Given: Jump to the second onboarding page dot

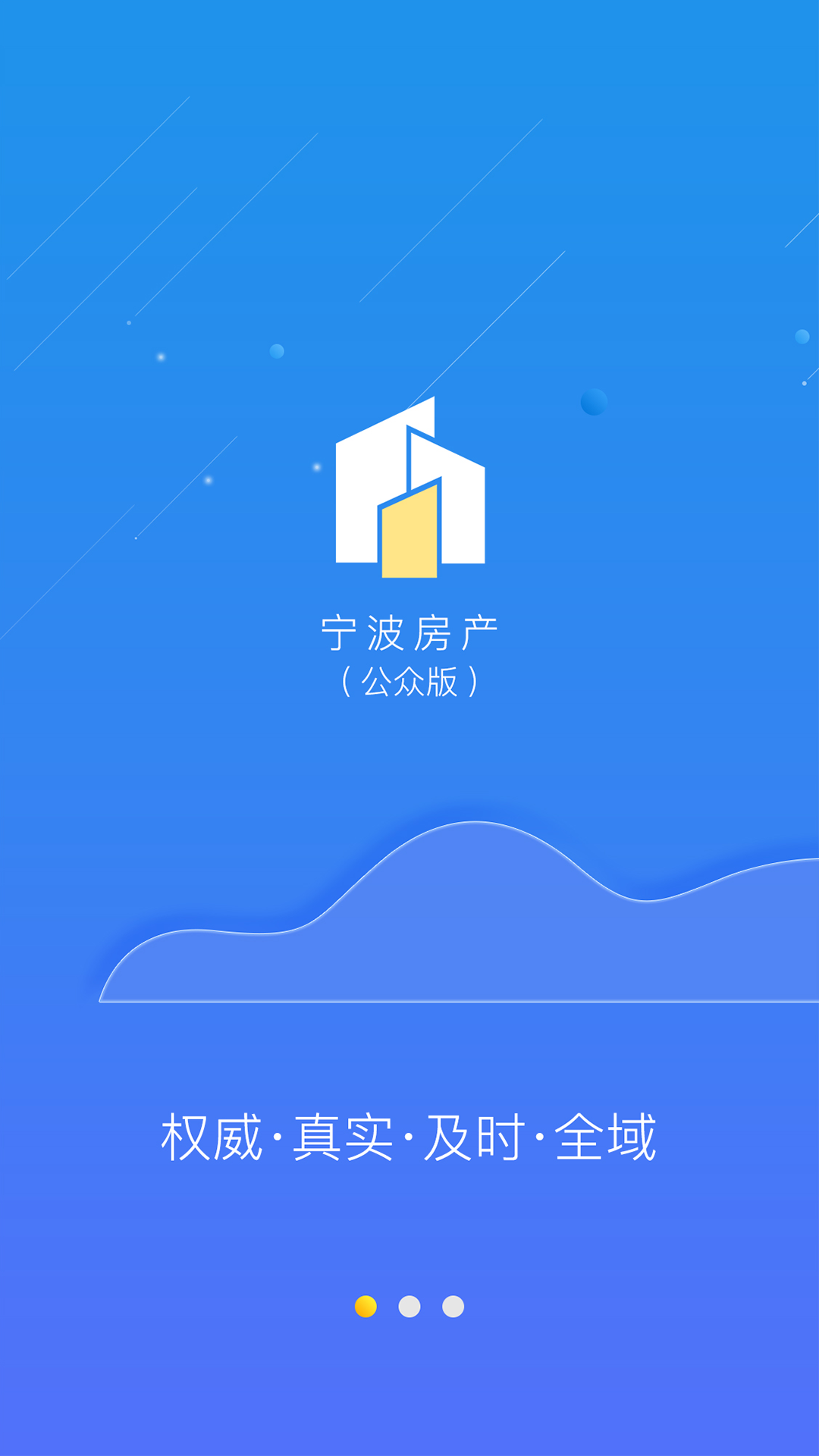Looking at the screenshot, I should (x=409, y=1307).
